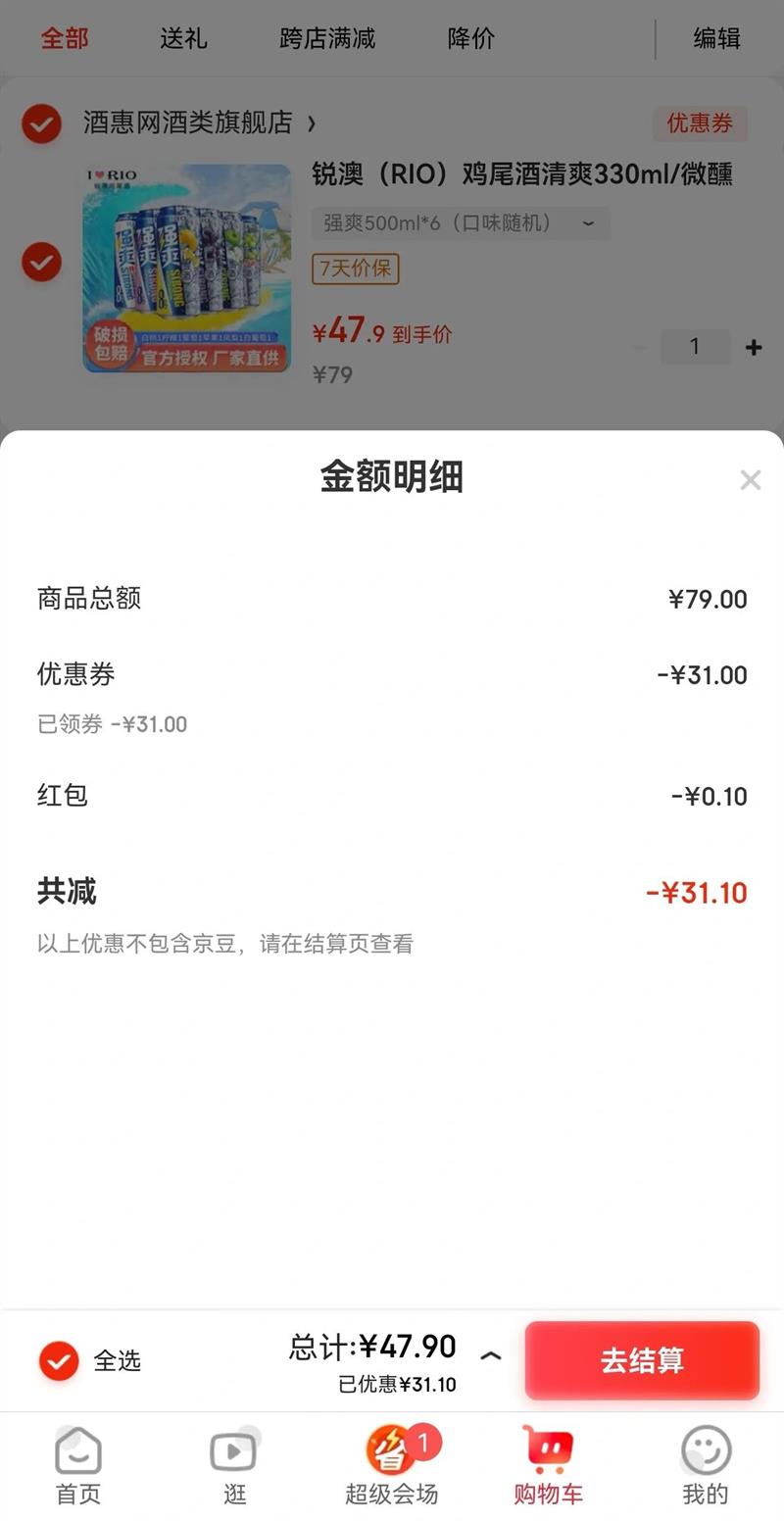Show 全部 cart items

(x=65, y=39)
